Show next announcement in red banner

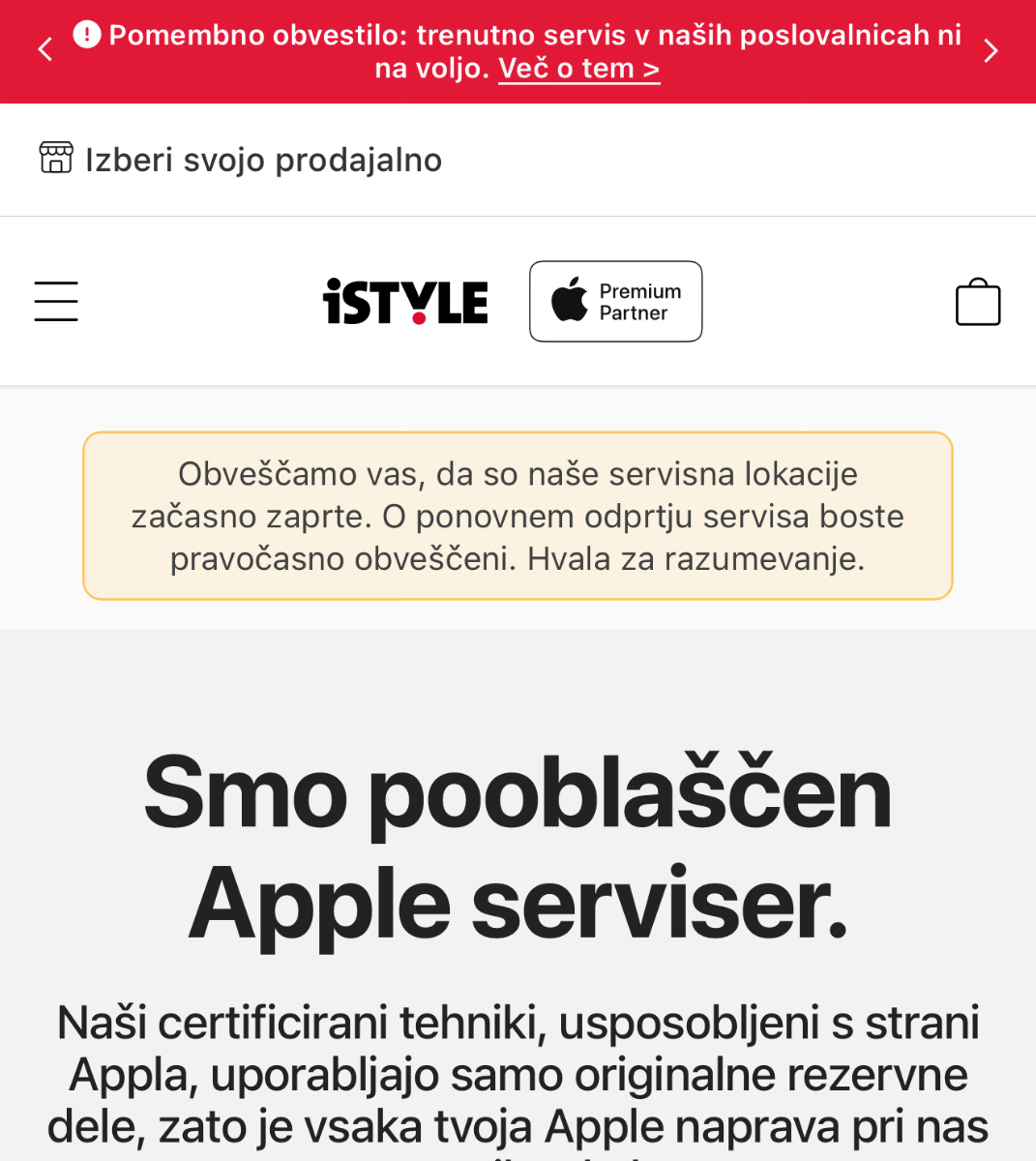coord(991,50)
